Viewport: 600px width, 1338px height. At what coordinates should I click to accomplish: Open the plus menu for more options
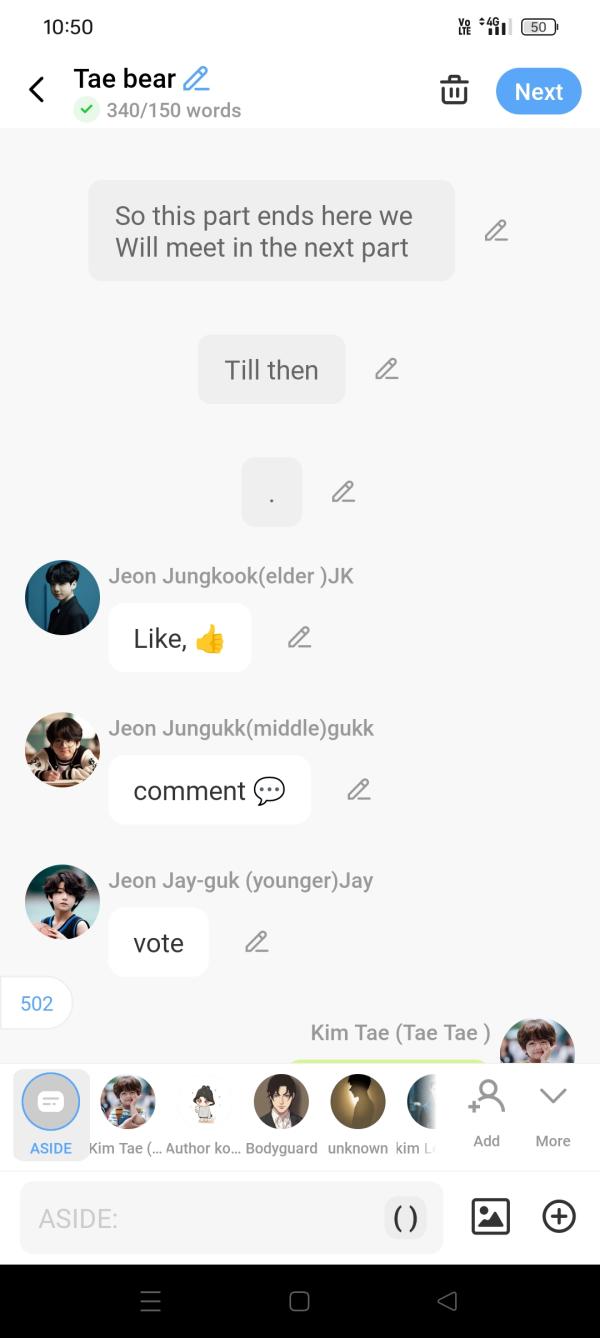coord(559,1216)
